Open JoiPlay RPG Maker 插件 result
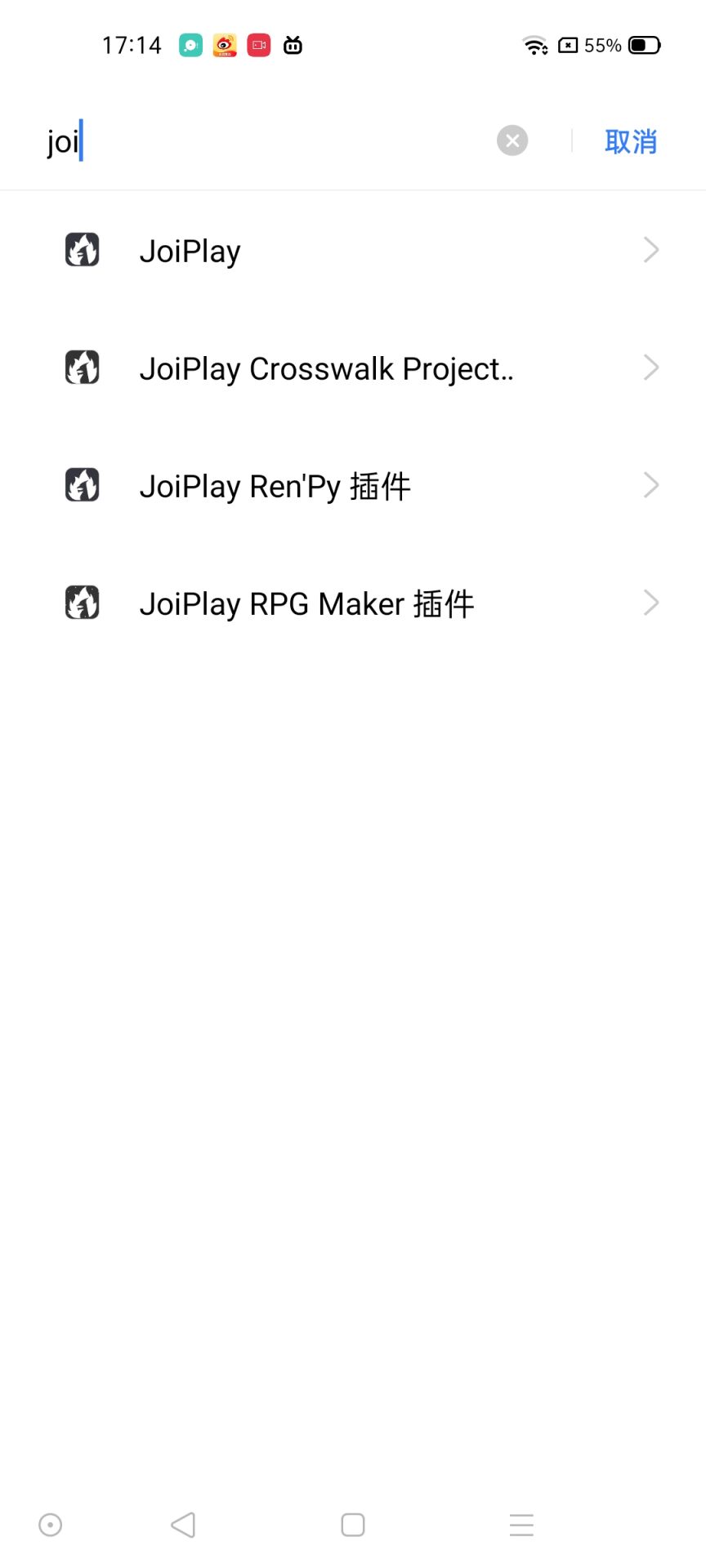 coord(353,604)
